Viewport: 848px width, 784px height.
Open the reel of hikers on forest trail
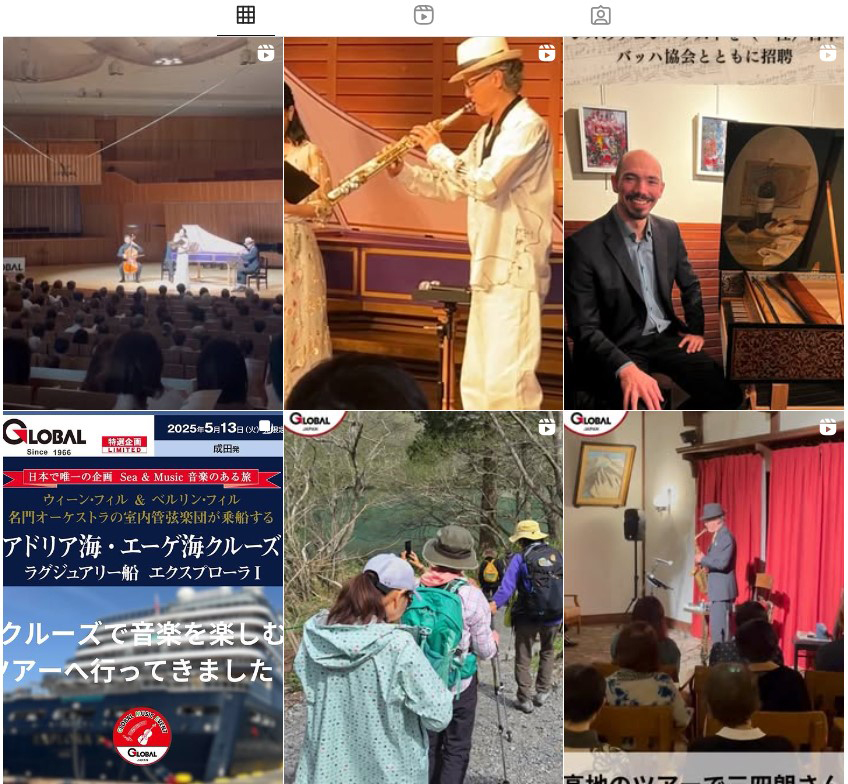tap(423, 597)
